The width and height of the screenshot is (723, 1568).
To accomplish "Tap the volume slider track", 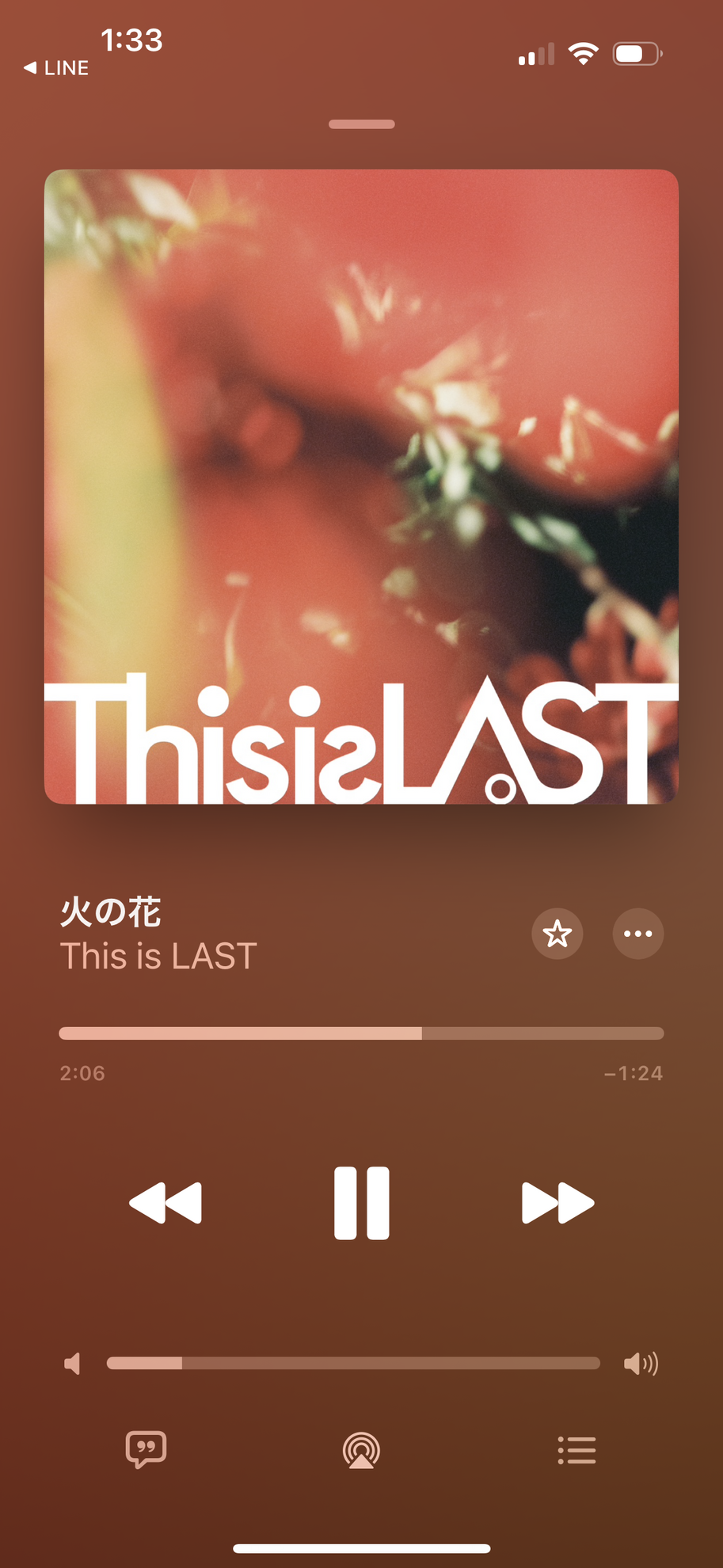I will [x=353, y=1363].
